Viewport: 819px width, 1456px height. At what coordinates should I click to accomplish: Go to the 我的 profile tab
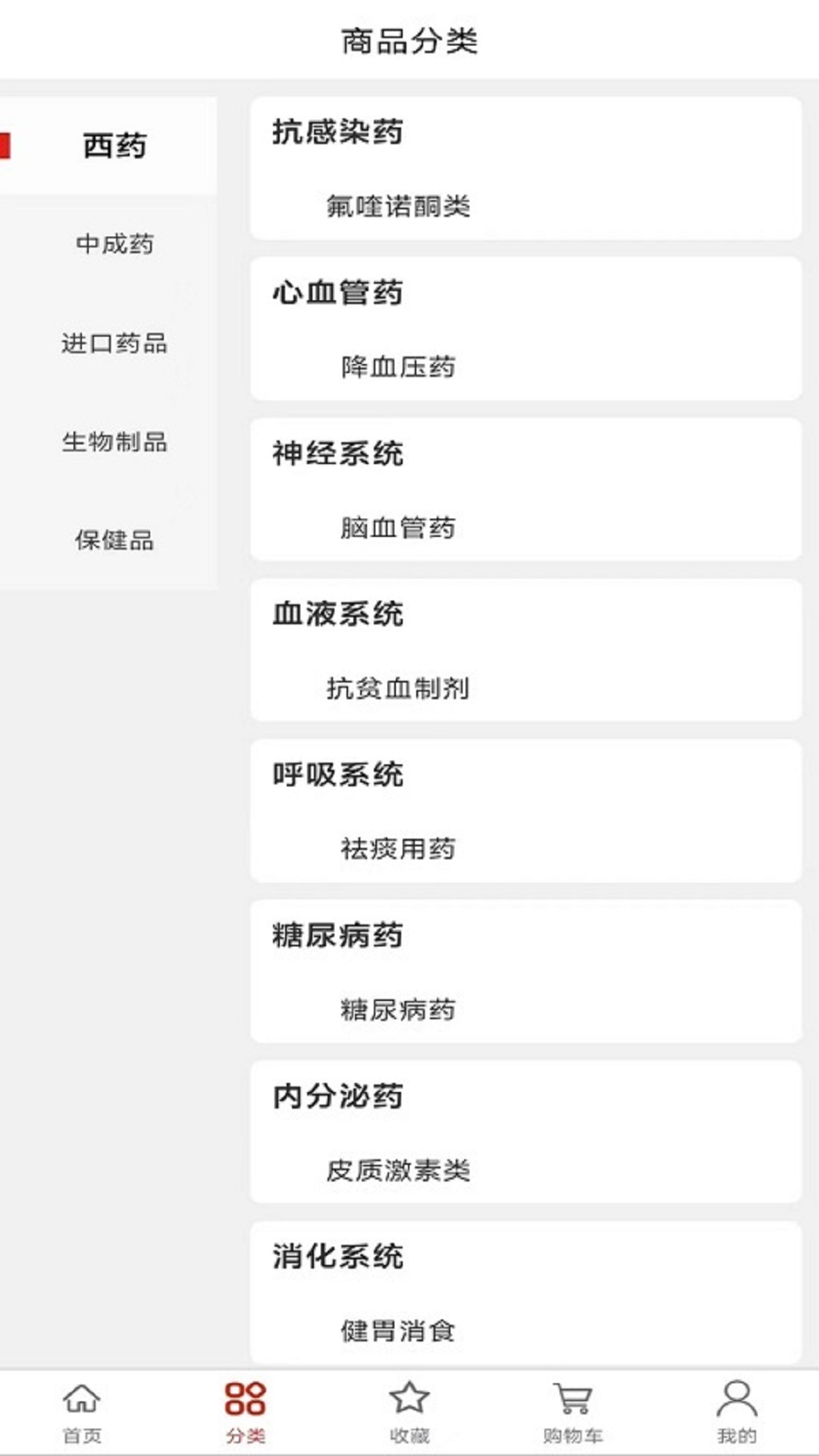point(737,1413)
